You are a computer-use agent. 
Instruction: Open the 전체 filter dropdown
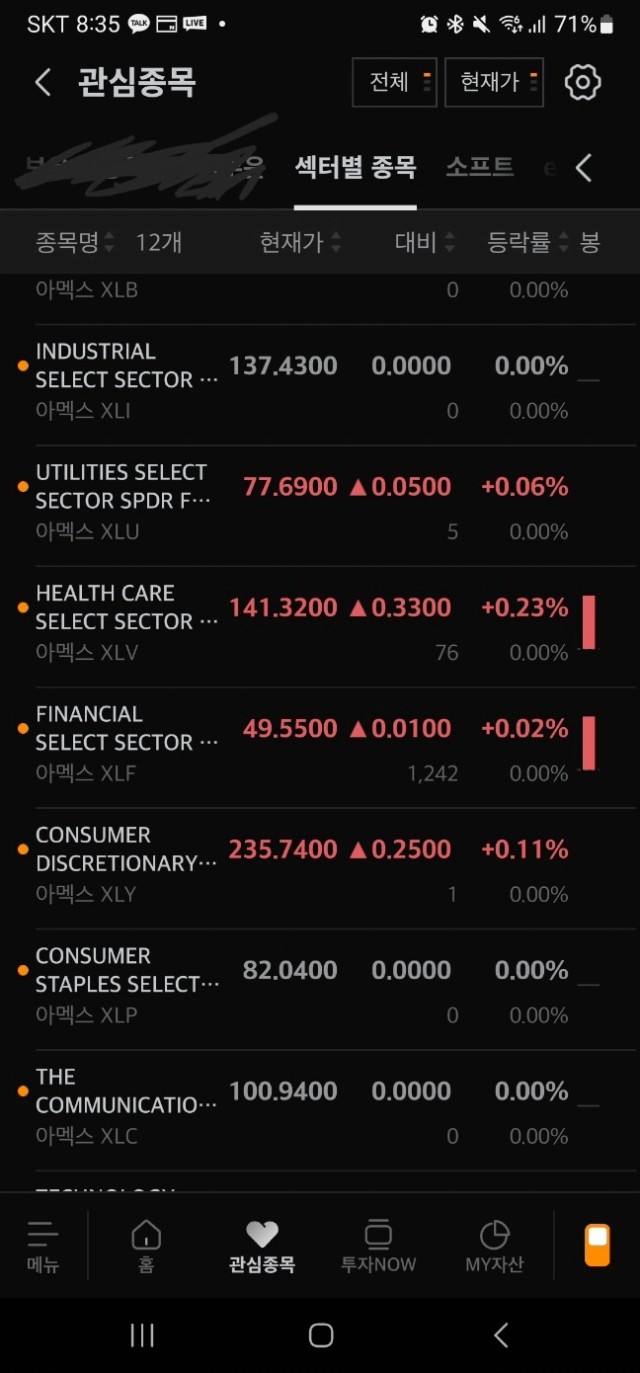(394, 82)
